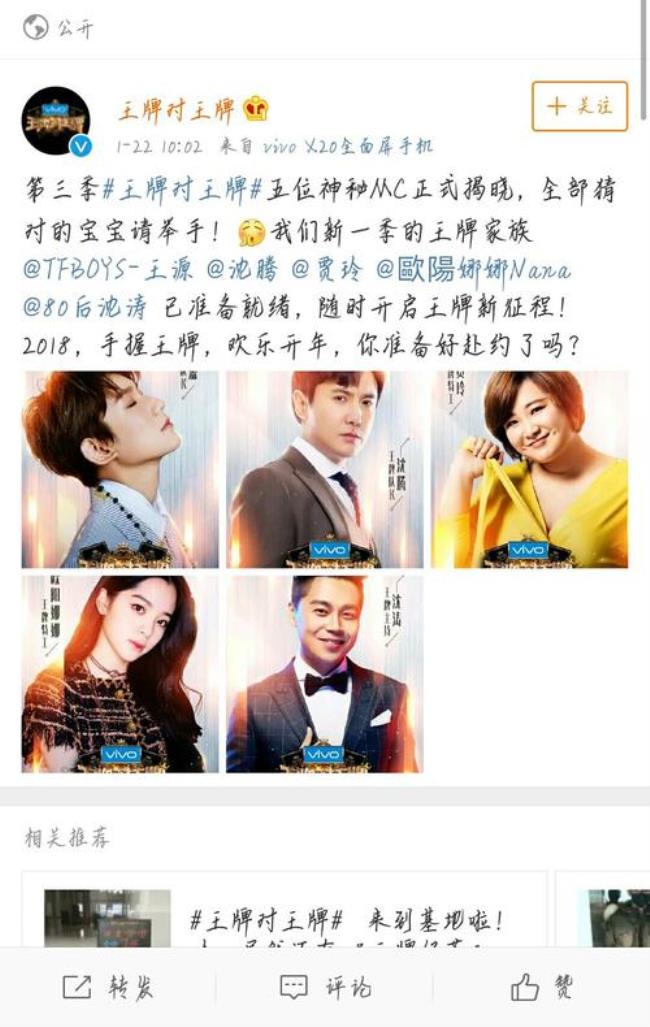Viewport: 650px width, 1027px height.
Task: View the poster image with yellow dress
Action: (x=529, y=469)
